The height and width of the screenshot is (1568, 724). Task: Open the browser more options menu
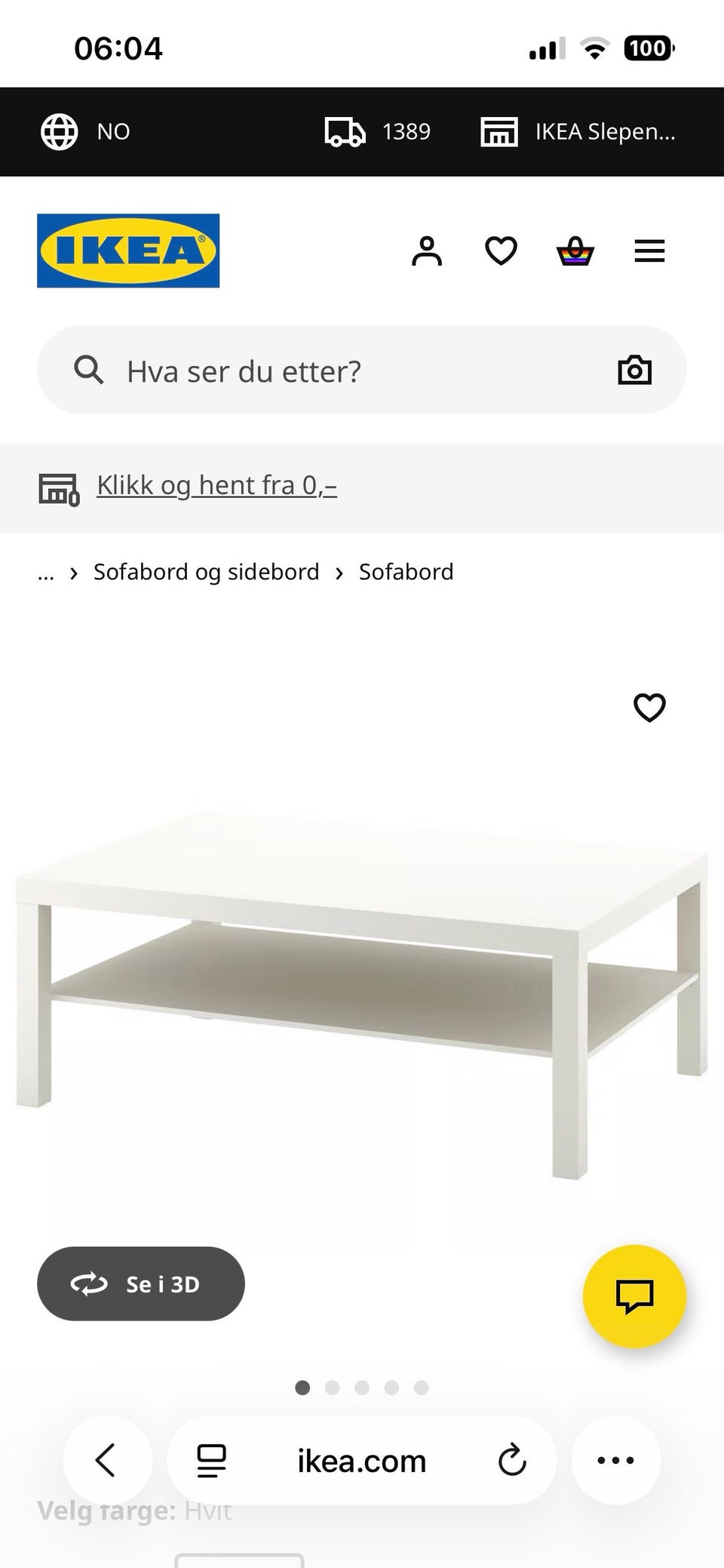(x=616, y=1460)
